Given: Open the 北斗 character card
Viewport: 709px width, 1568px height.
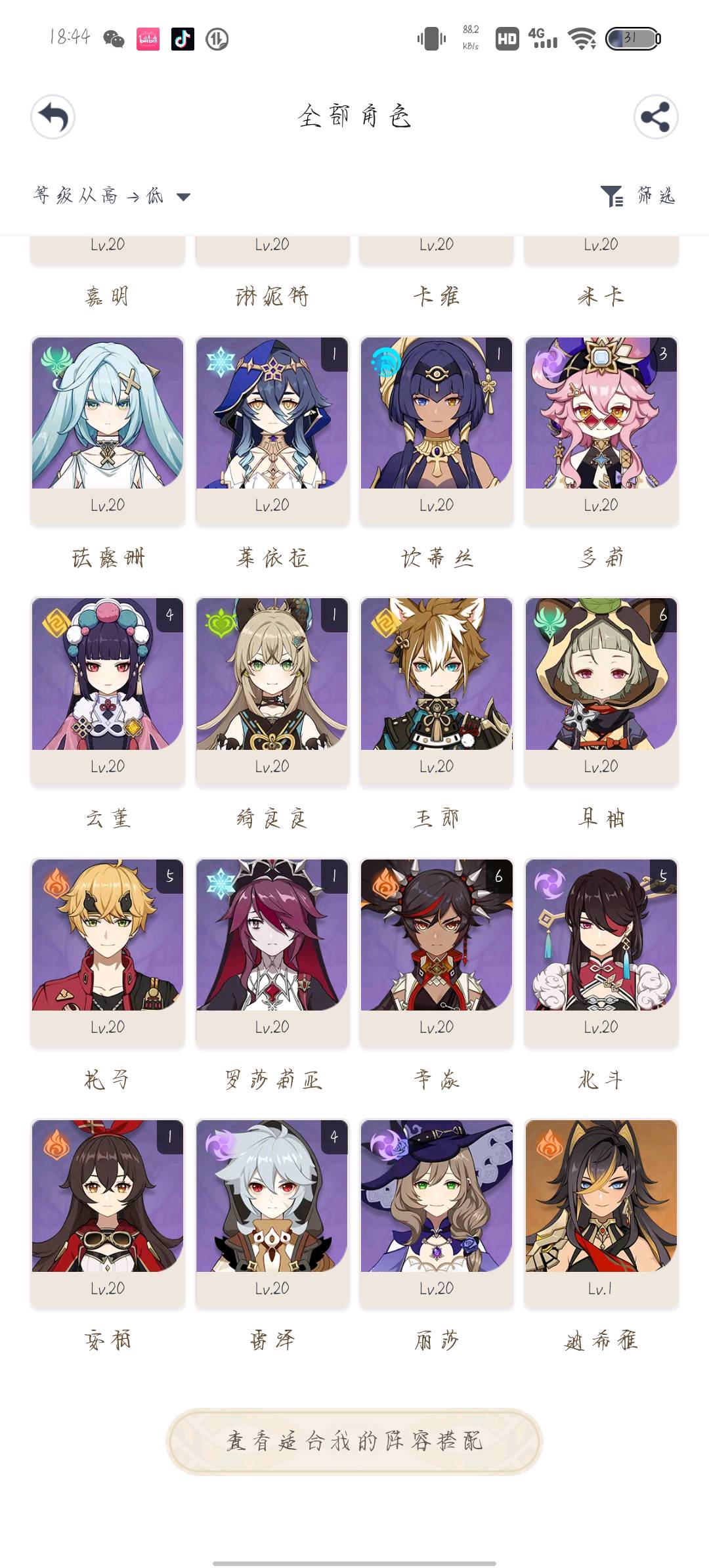Looking at the screenshot, I should click(601, 952).
